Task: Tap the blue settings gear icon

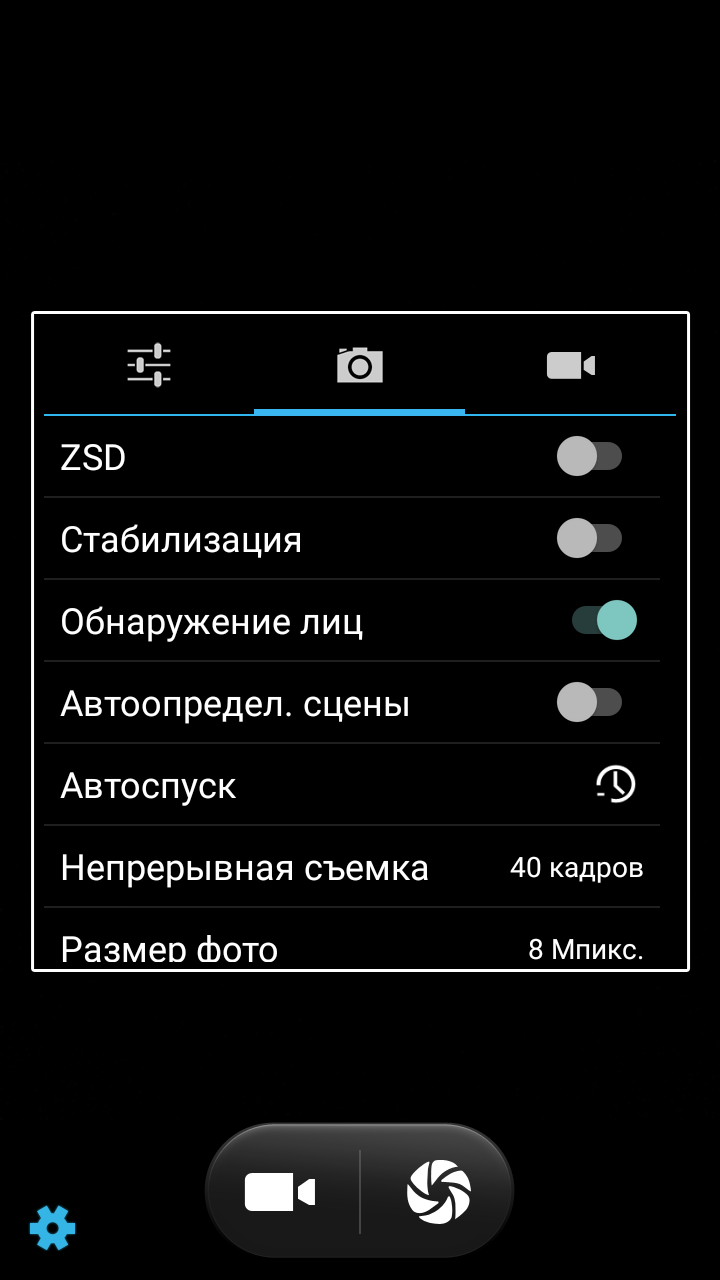Action: tap(52, 1227)
